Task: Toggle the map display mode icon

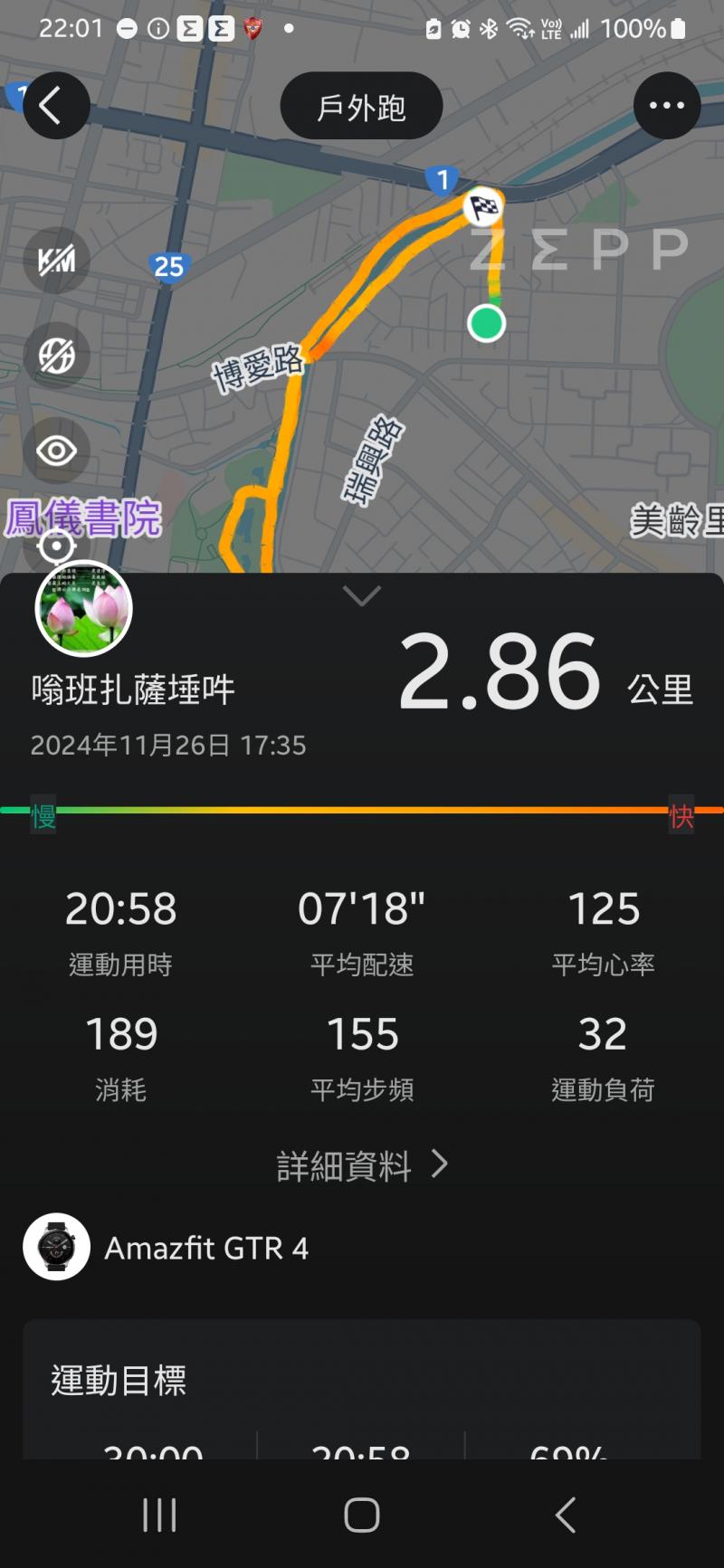Action: [56, 356]
